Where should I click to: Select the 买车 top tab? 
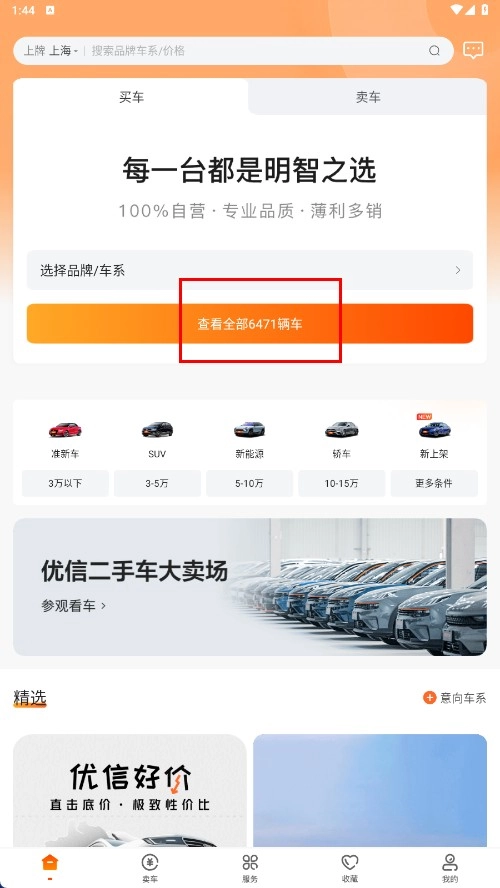click(x=131, y=97)
